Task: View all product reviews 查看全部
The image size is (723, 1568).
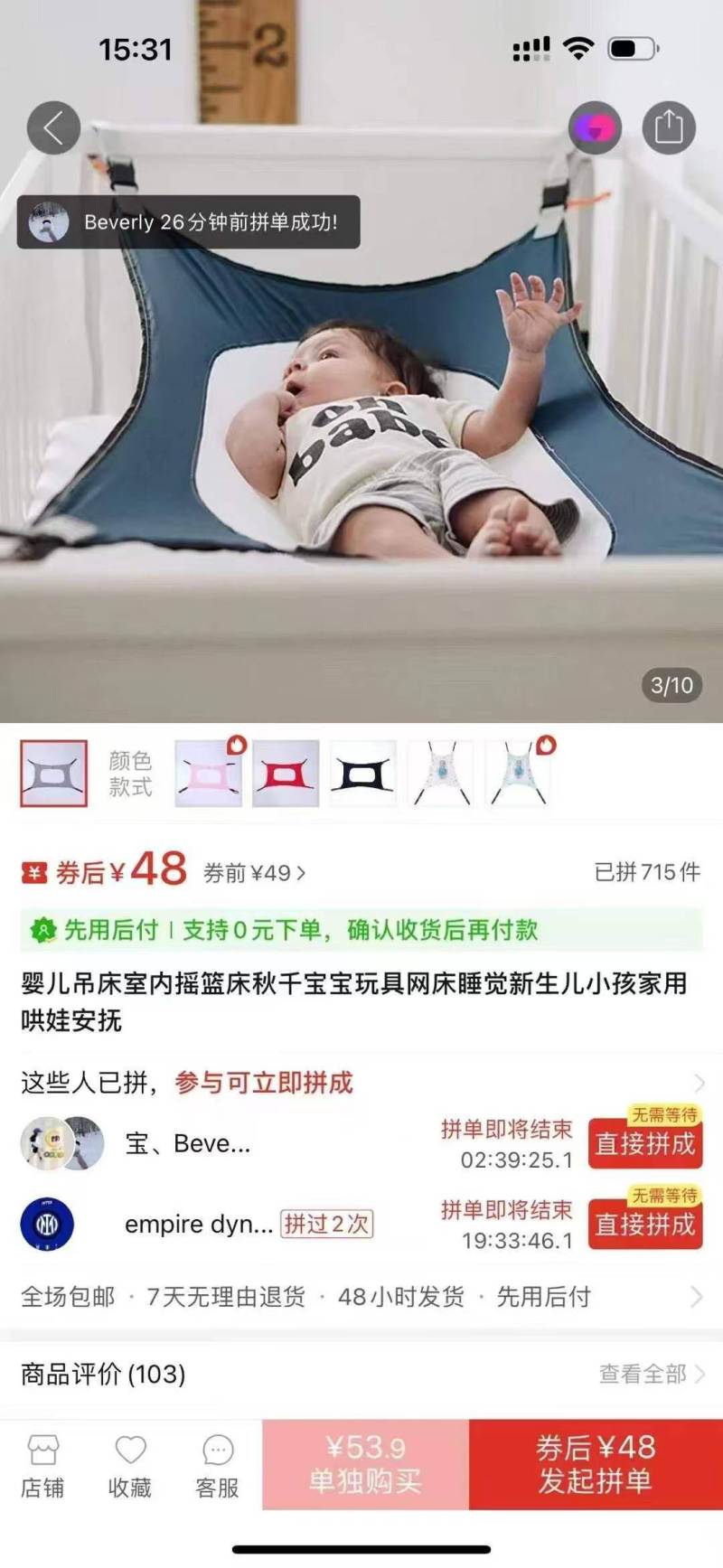Action: pos(652,1374)
